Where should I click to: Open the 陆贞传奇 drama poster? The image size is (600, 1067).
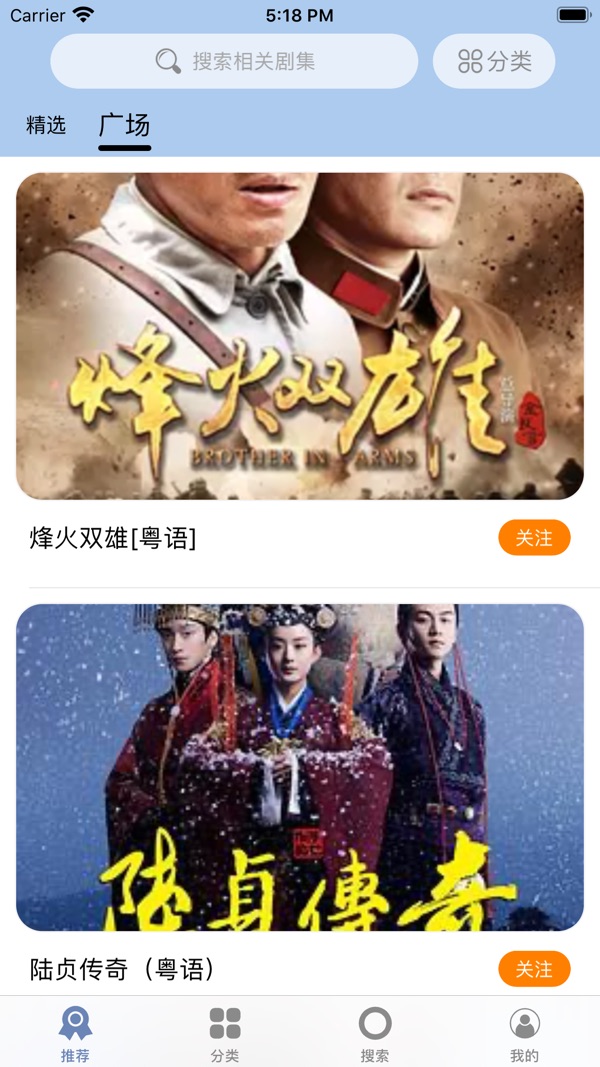pyautogui.click(x=300, y=767)
